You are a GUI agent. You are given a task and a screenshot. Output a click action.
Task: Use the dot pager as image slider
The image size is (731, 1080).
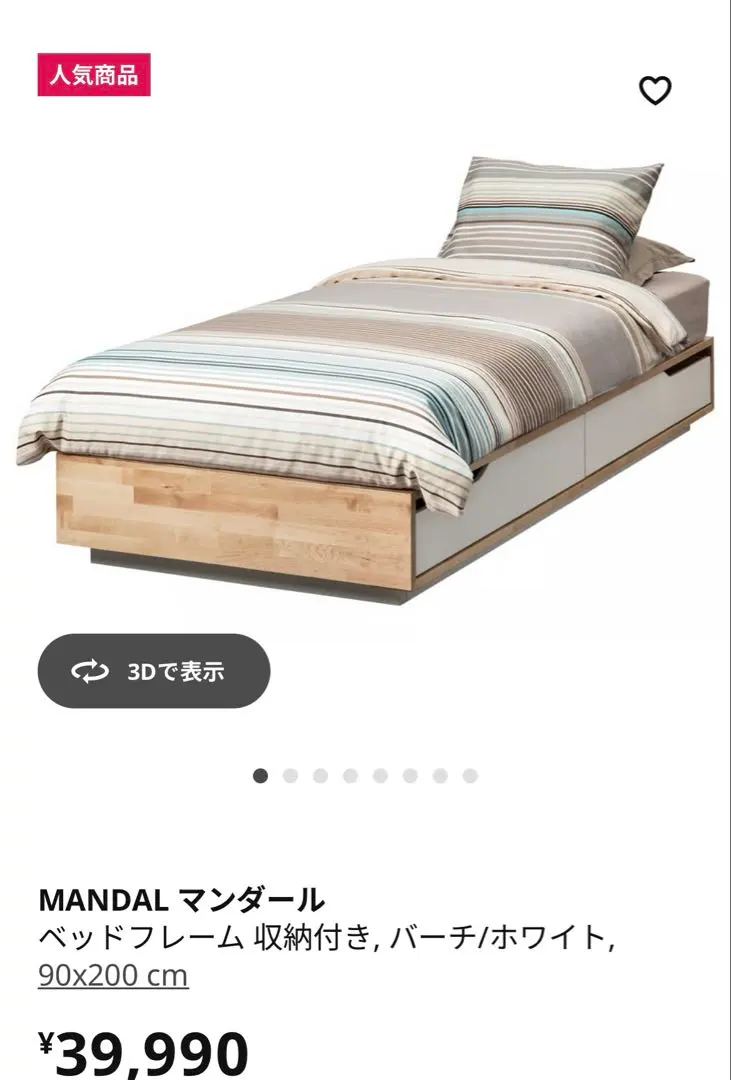pyautogui.click(x=366, y=772)
